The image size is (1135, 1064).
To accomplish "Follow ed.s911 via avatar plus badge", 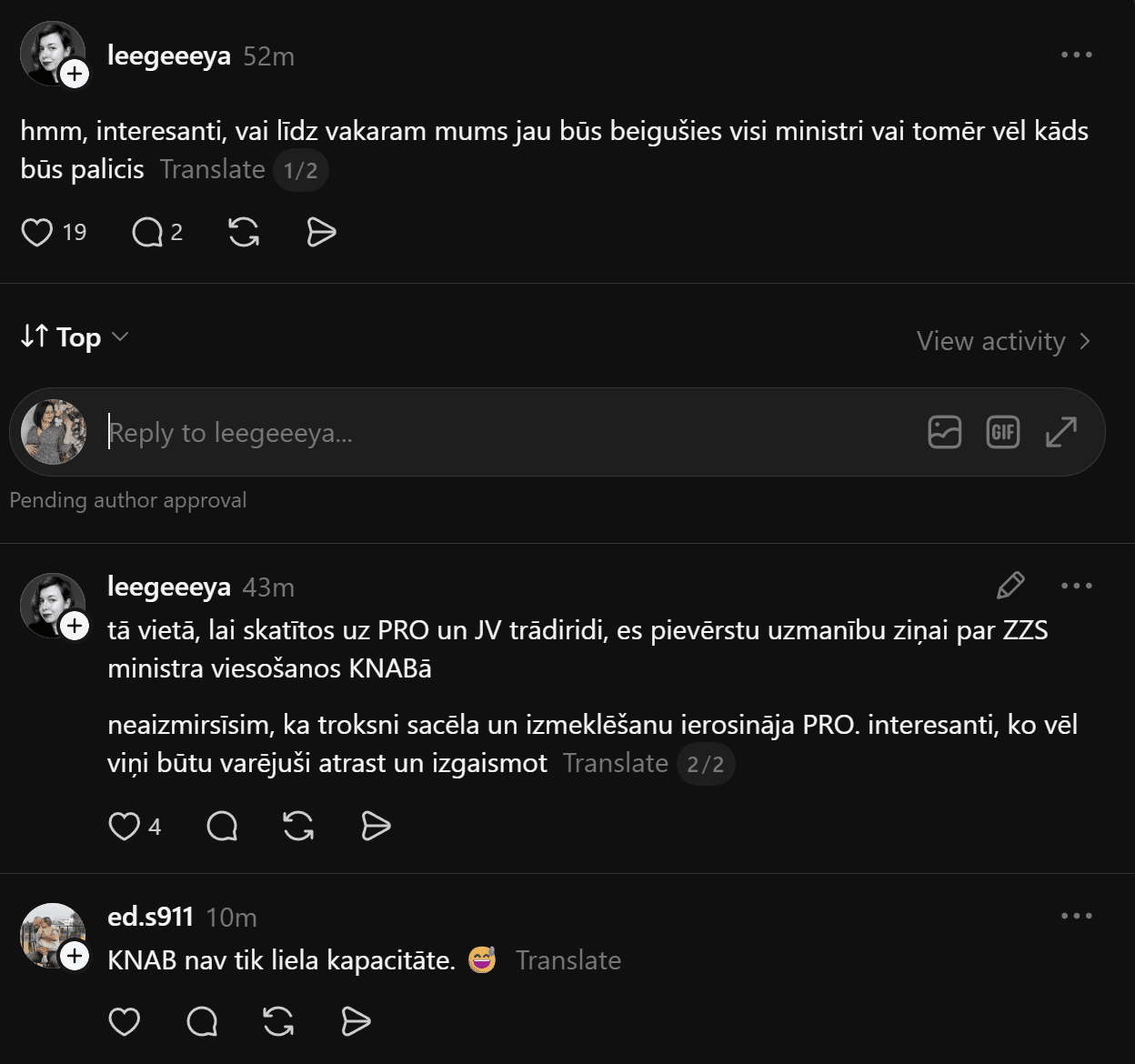I will click(x=74, y=956).
